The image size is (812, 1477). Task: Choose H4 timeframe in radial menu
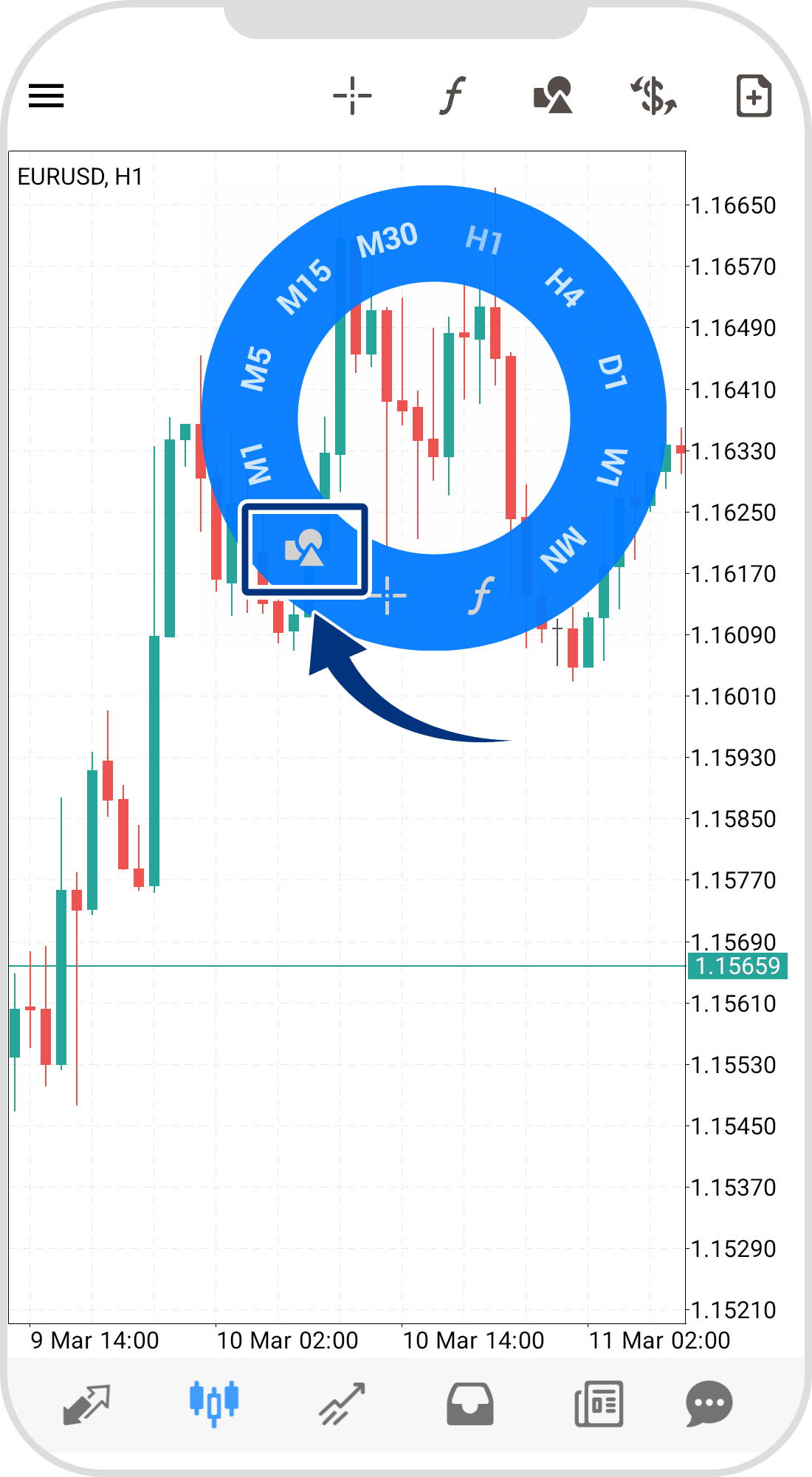click(x=565, y=287)
